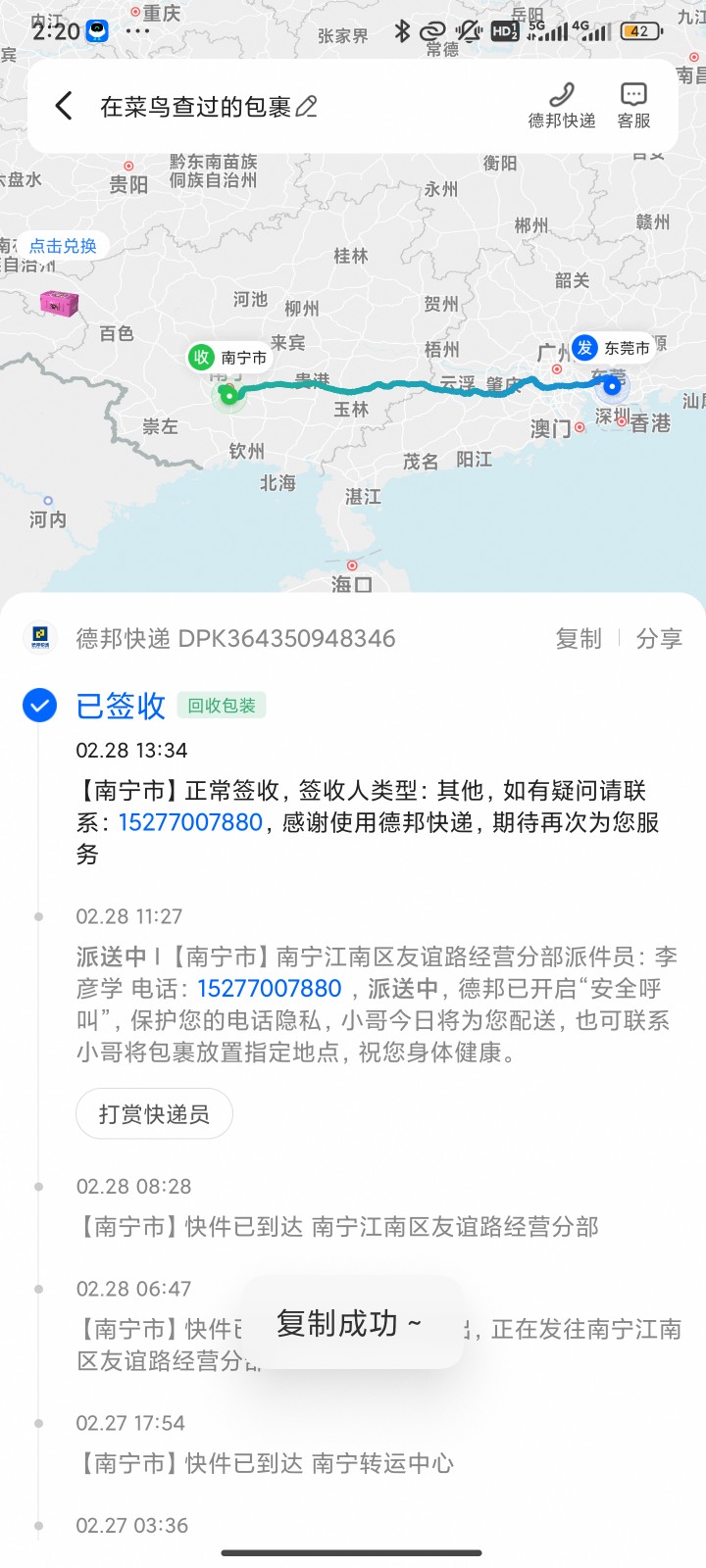Dial the courier's number in the 派送中 update
The width and height of the screenshot is (706, 1568).
[x=269, y=989]
